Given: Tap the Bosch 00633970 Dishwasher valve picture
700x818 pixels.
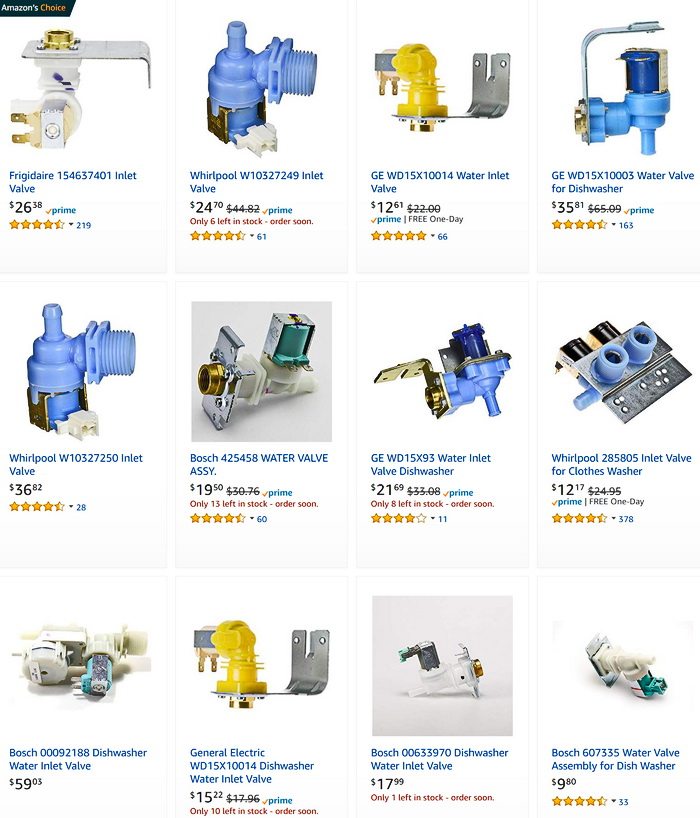Looking at the screenshot, I should pos(442,666).
